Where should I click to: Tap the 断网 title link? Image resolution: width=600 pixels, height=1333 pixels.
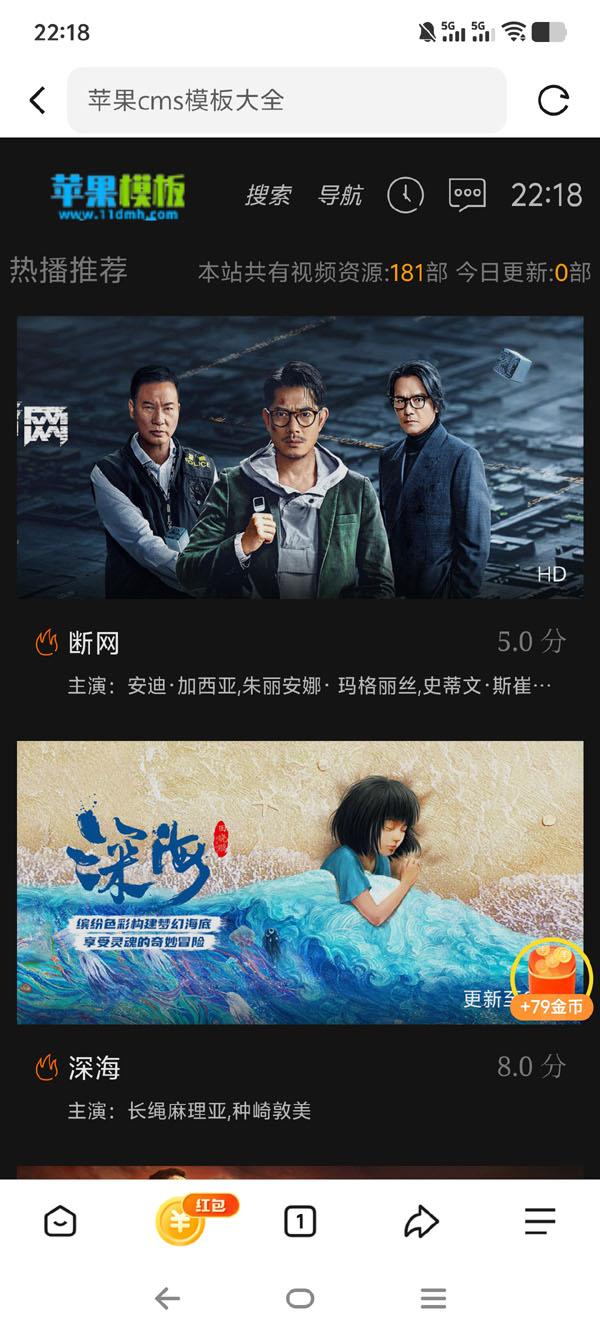[x=94, y=643]
